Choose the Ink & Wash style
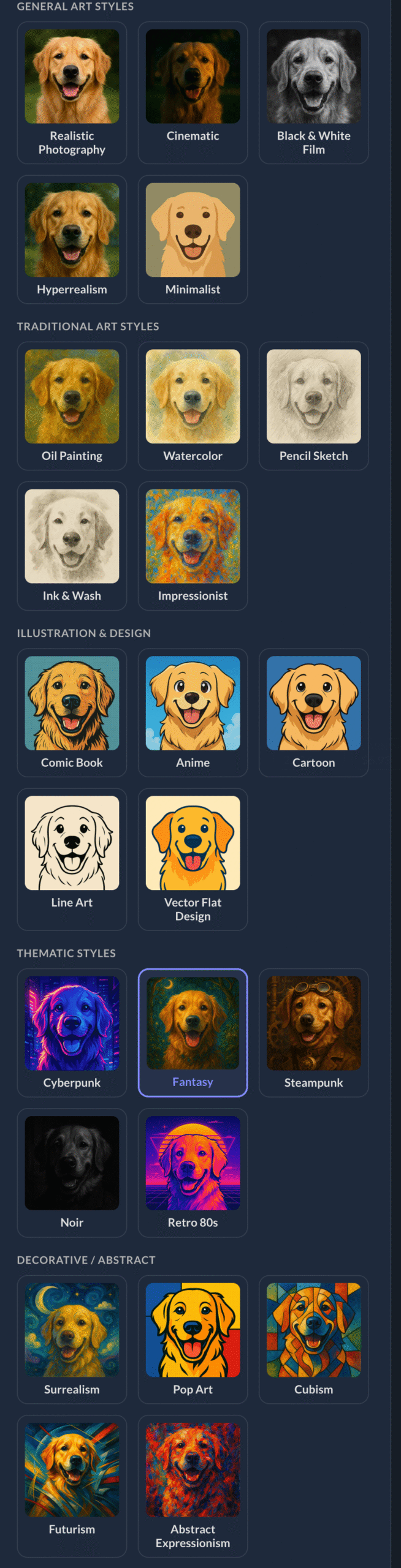This screenshot has height=1568, width=401. (x=72, y=546)
